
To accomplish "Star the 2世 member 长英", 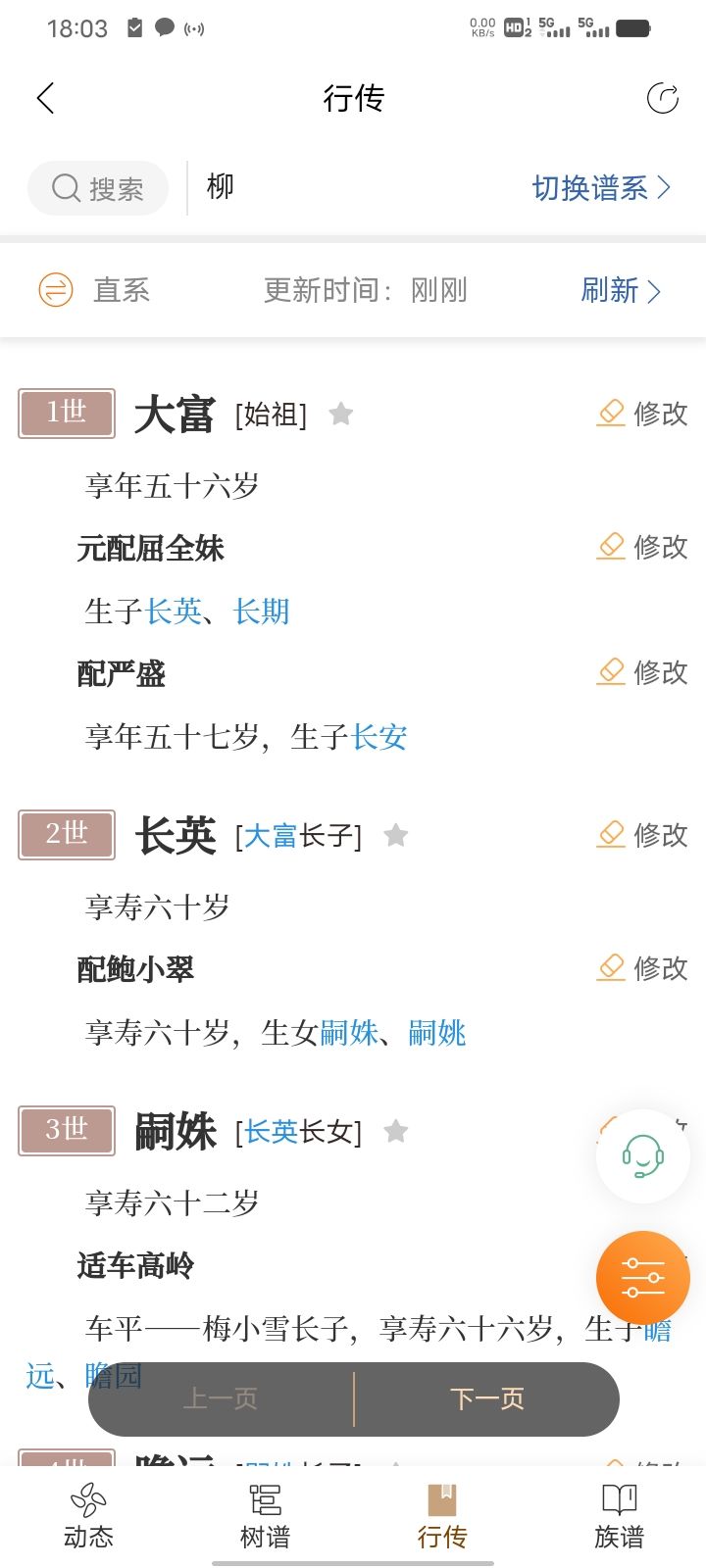I will point(396,835).
